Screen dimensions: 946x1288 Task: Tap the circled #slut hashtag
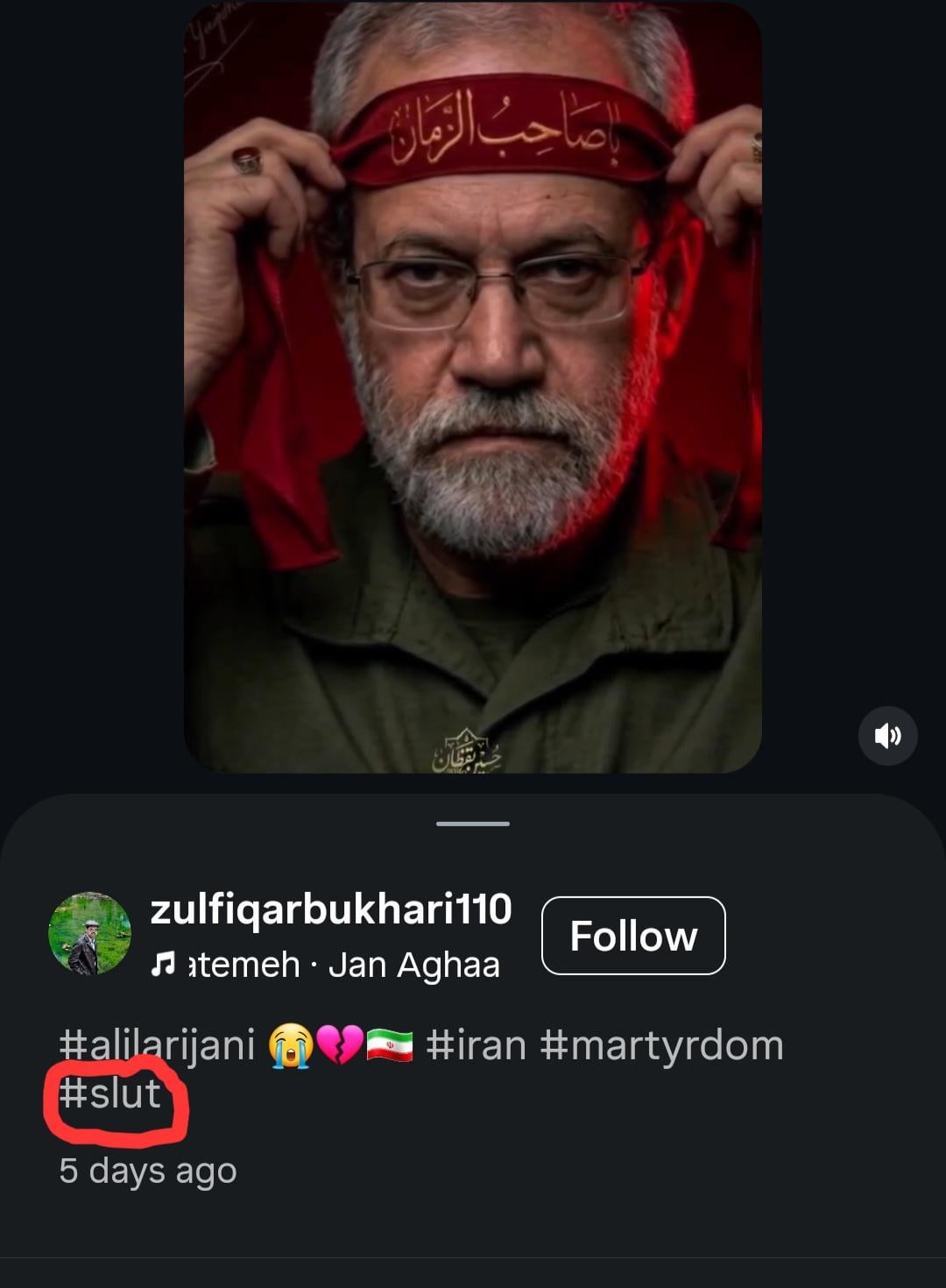pos(110,1093)
